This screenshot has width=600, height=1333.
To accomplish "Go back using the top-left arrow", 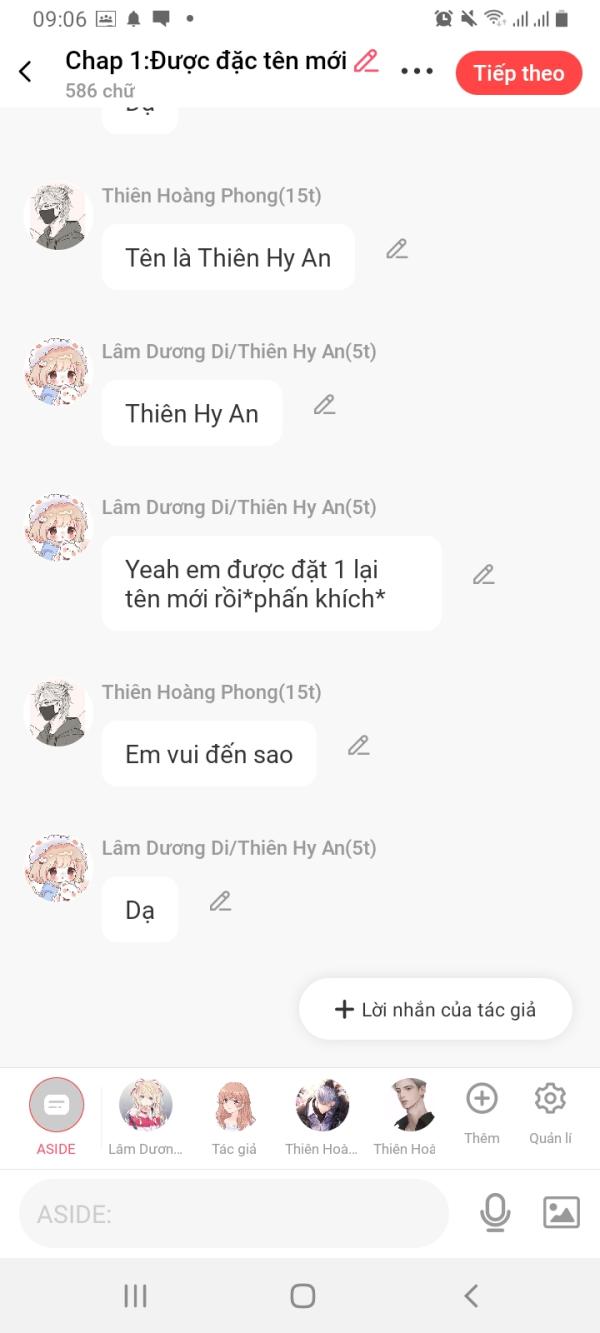I will (26, 72).
